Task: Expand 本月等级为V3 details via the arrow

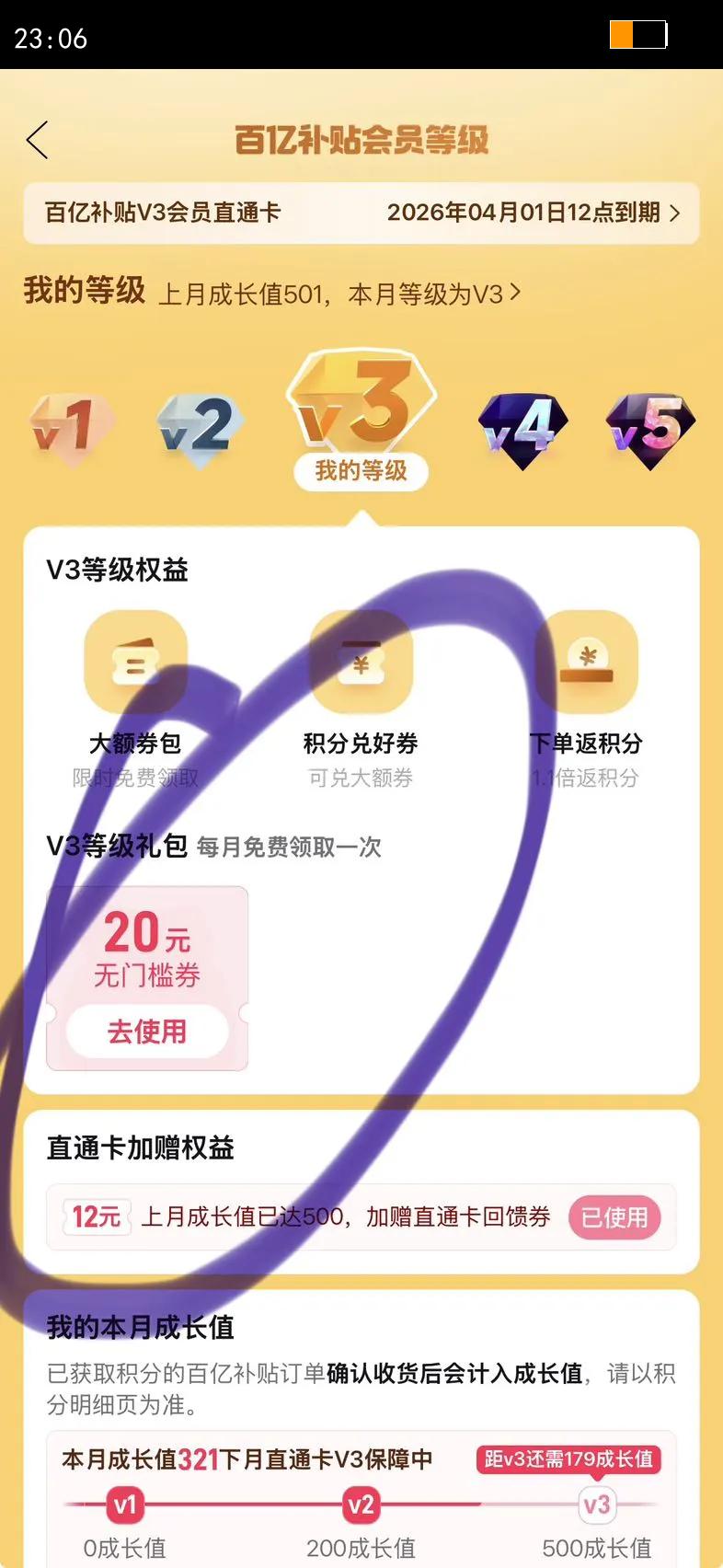Action: (x=518, y=290)
